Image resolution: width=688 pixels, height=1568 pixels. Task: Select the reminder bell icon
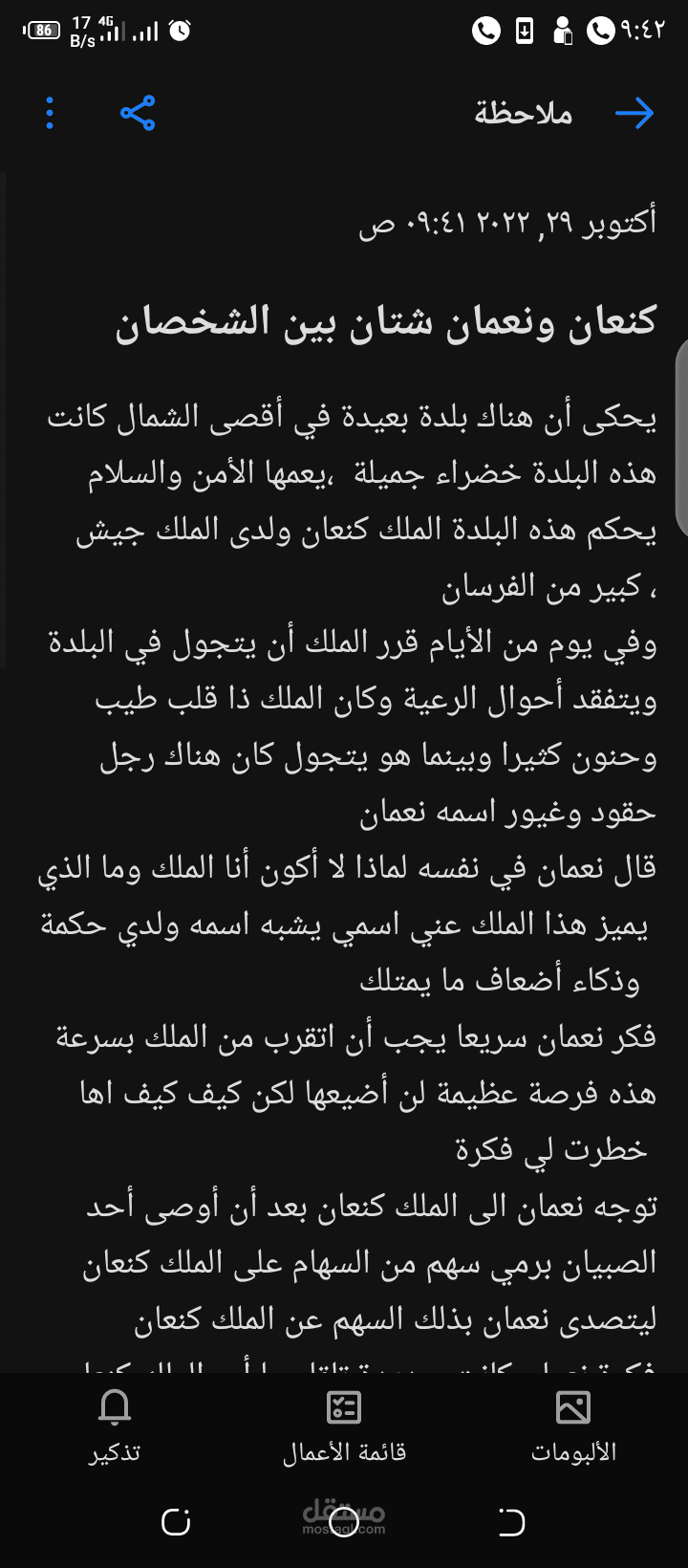click(x=114, y=1406)
